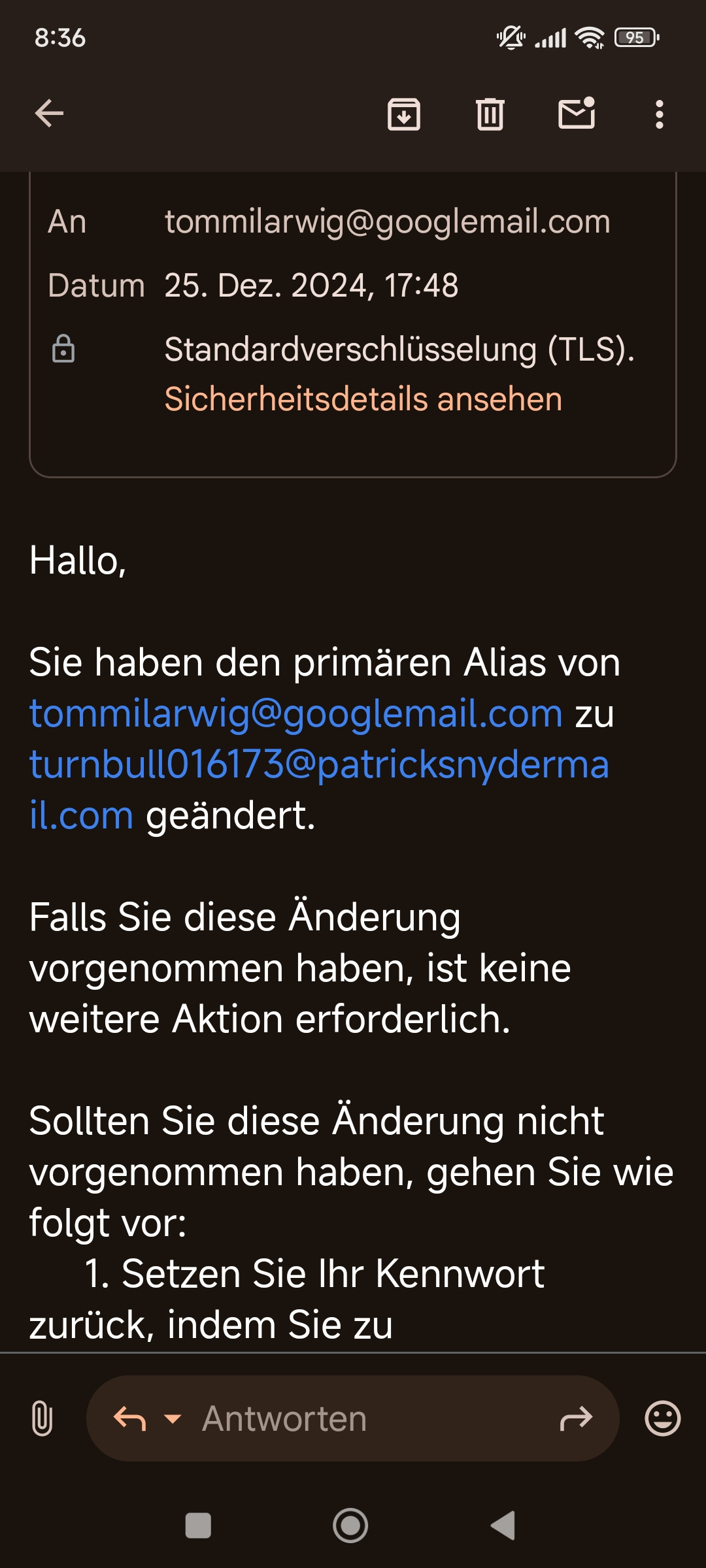Delete this email
The image size is (706, 1568).
[x=490, y=114]
